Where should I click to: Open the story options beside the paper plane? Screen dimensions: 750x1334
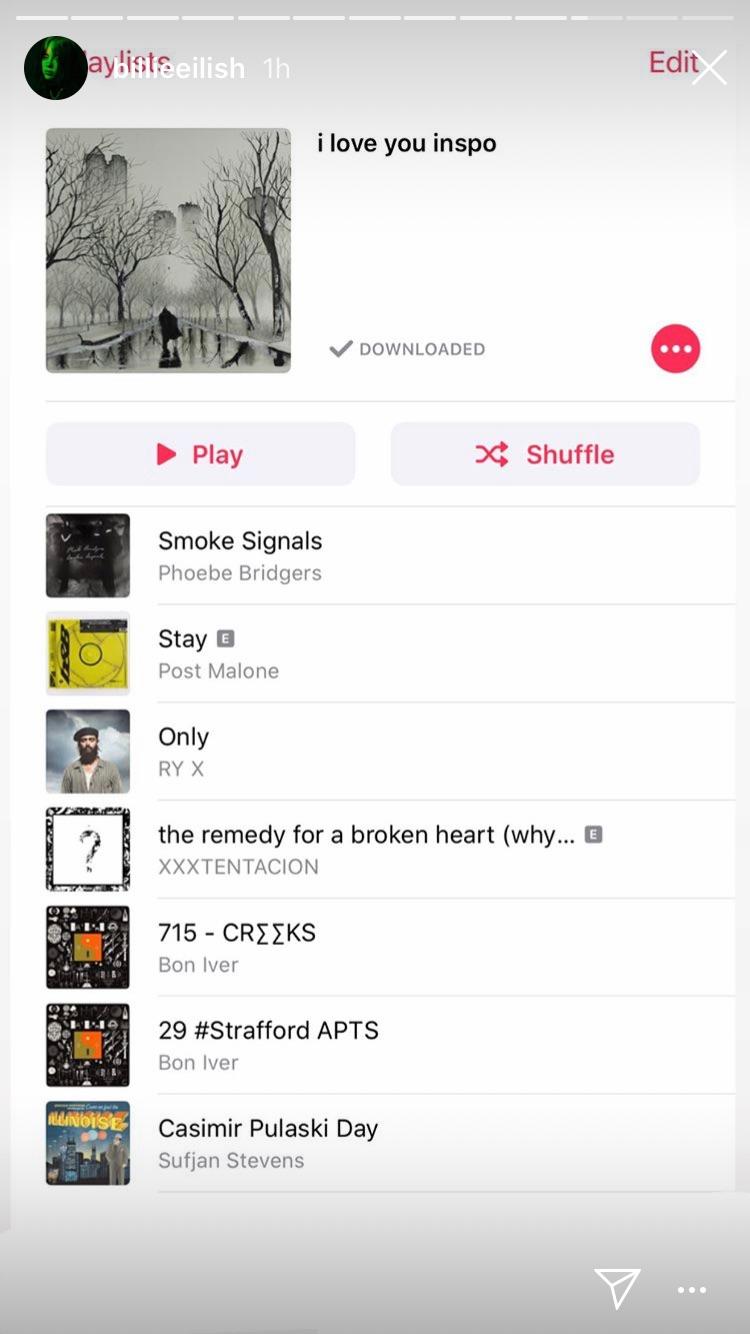[692, 1290]
